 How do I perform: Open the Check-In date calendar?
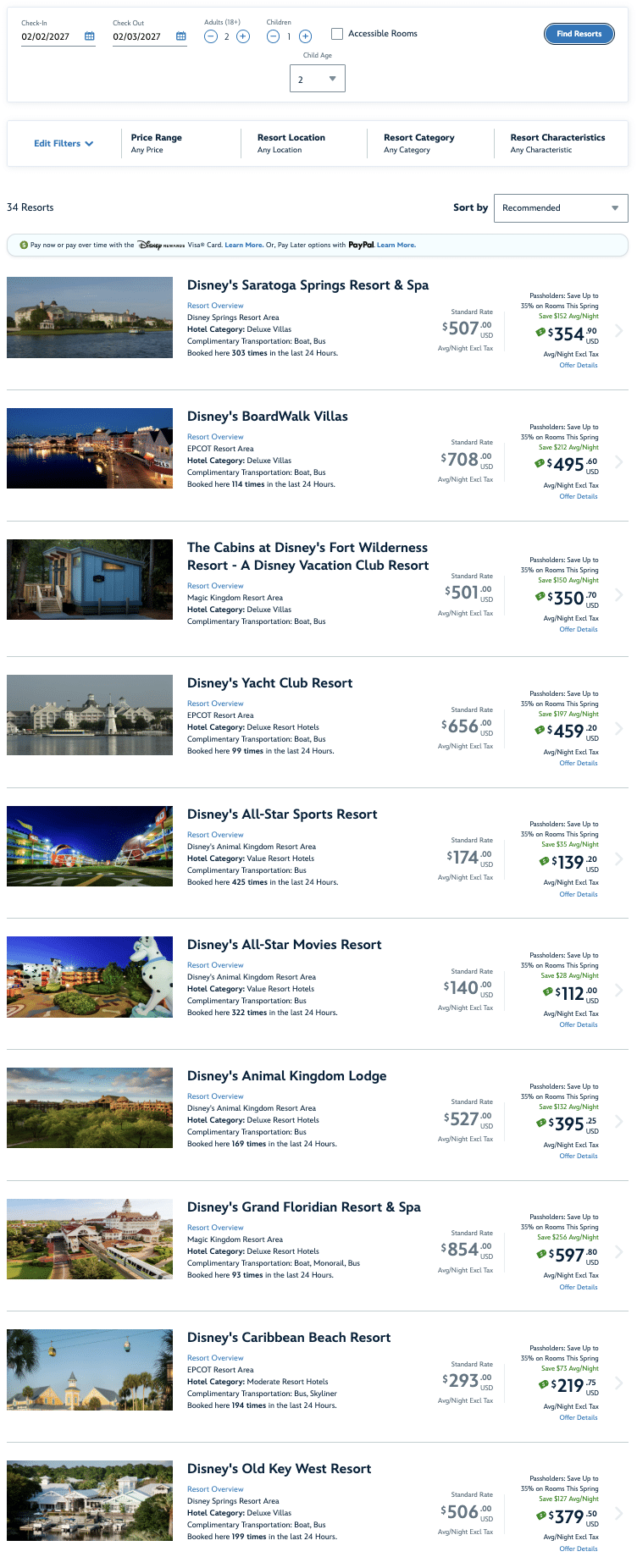click(x=90, y=36)
